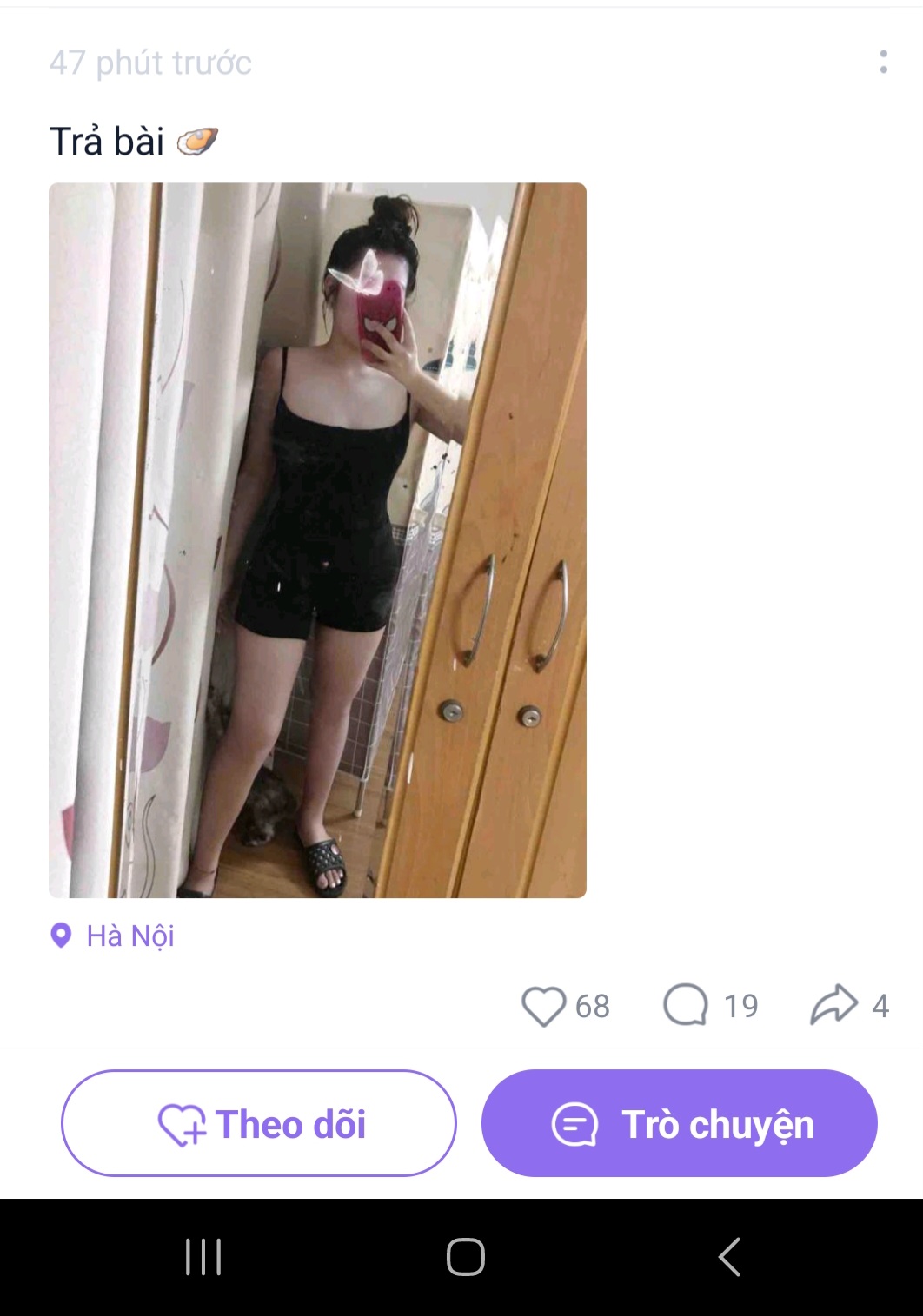Open the comments on this post

[x=687, y=1006]
